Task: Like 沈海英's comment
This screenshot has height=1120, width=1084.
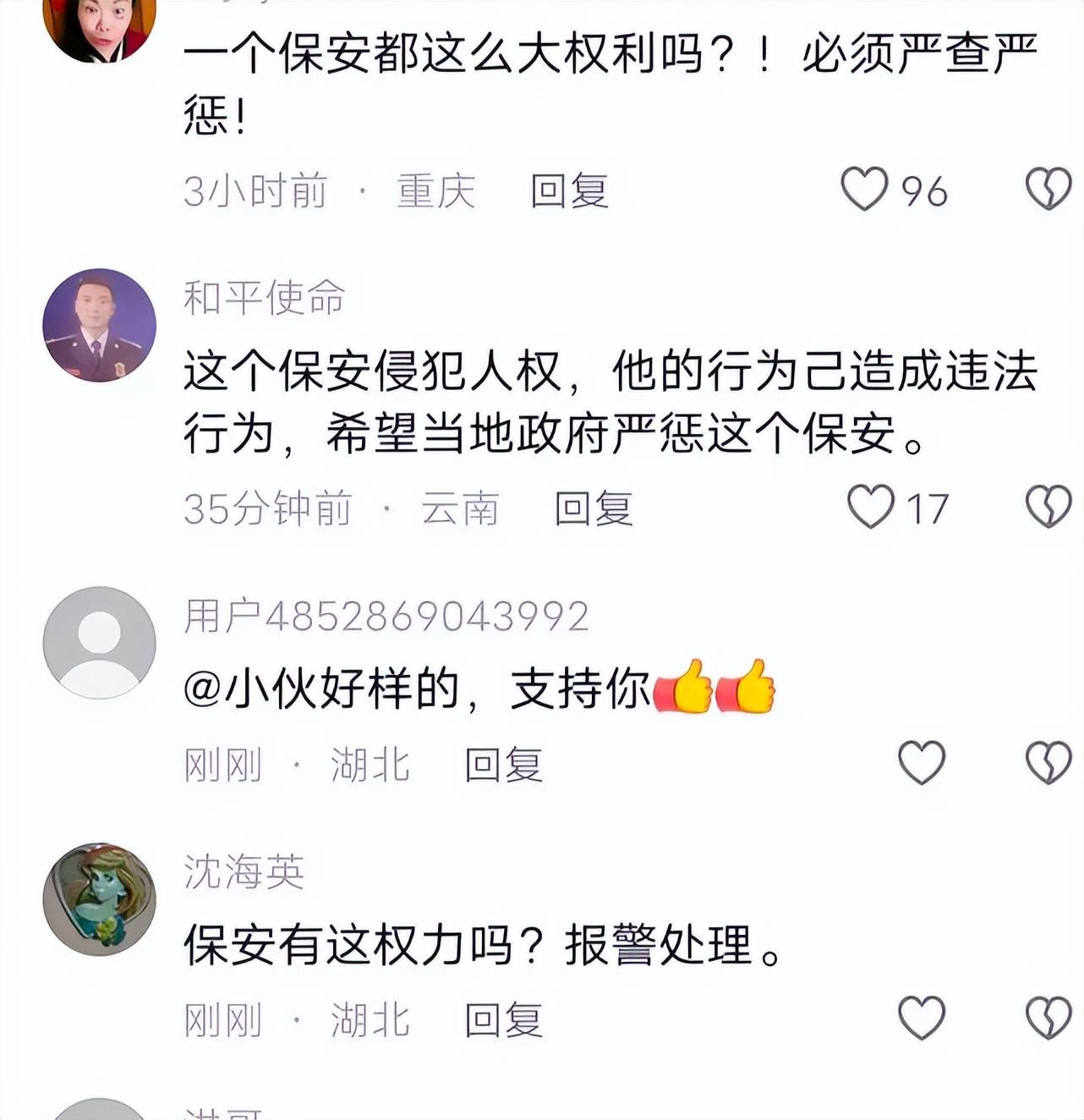Action: (921, 1018)
